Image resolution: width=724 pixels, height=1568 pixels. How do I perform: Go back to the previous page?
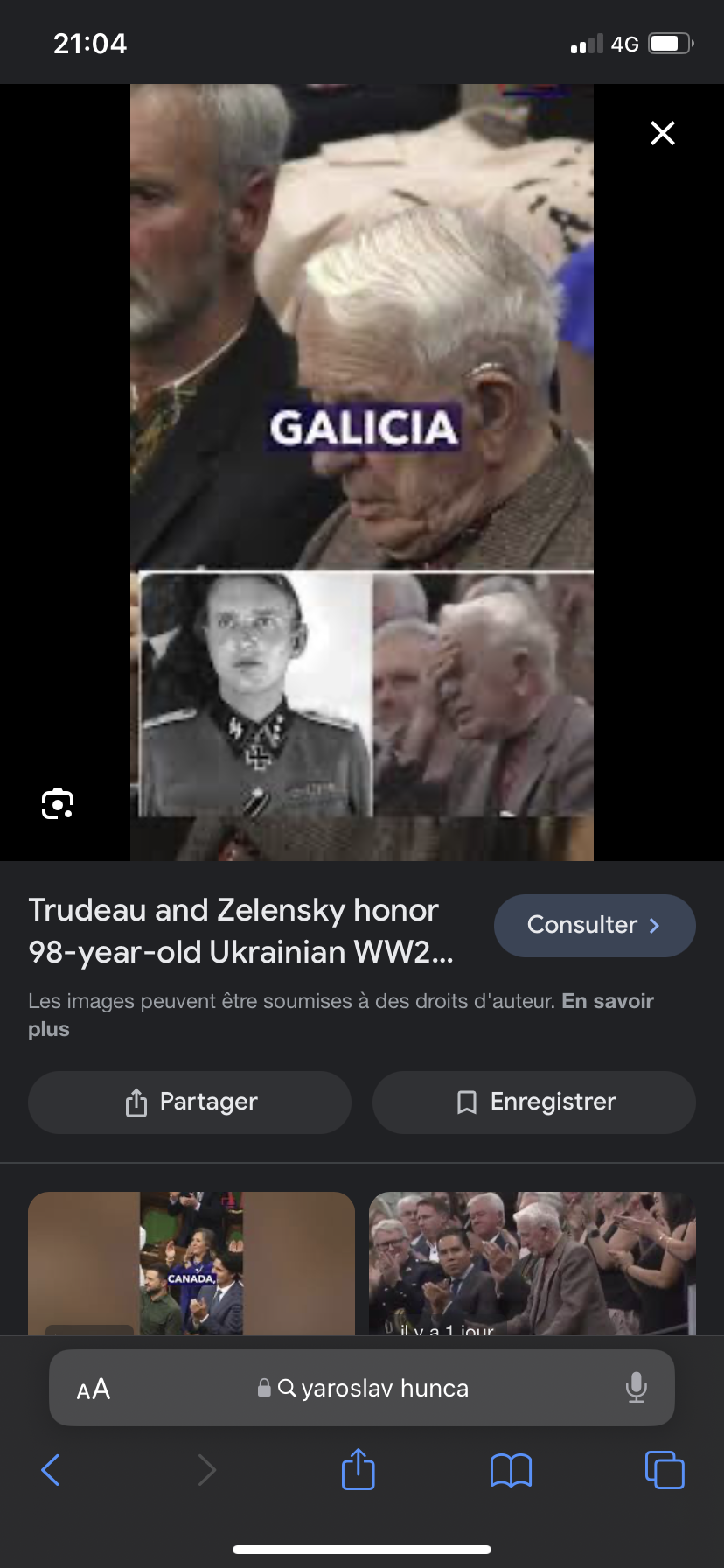tap(51, 1470)
